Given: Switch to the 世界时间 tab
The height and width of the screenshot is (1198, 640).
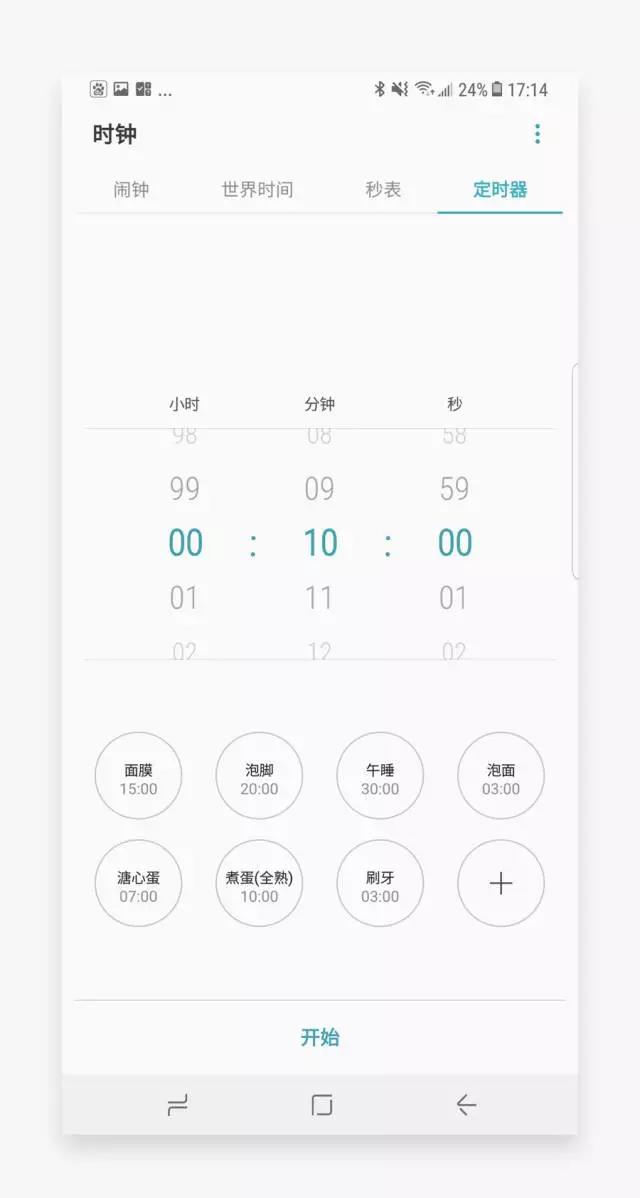Looking at the screenshot, I should point(257,189).
